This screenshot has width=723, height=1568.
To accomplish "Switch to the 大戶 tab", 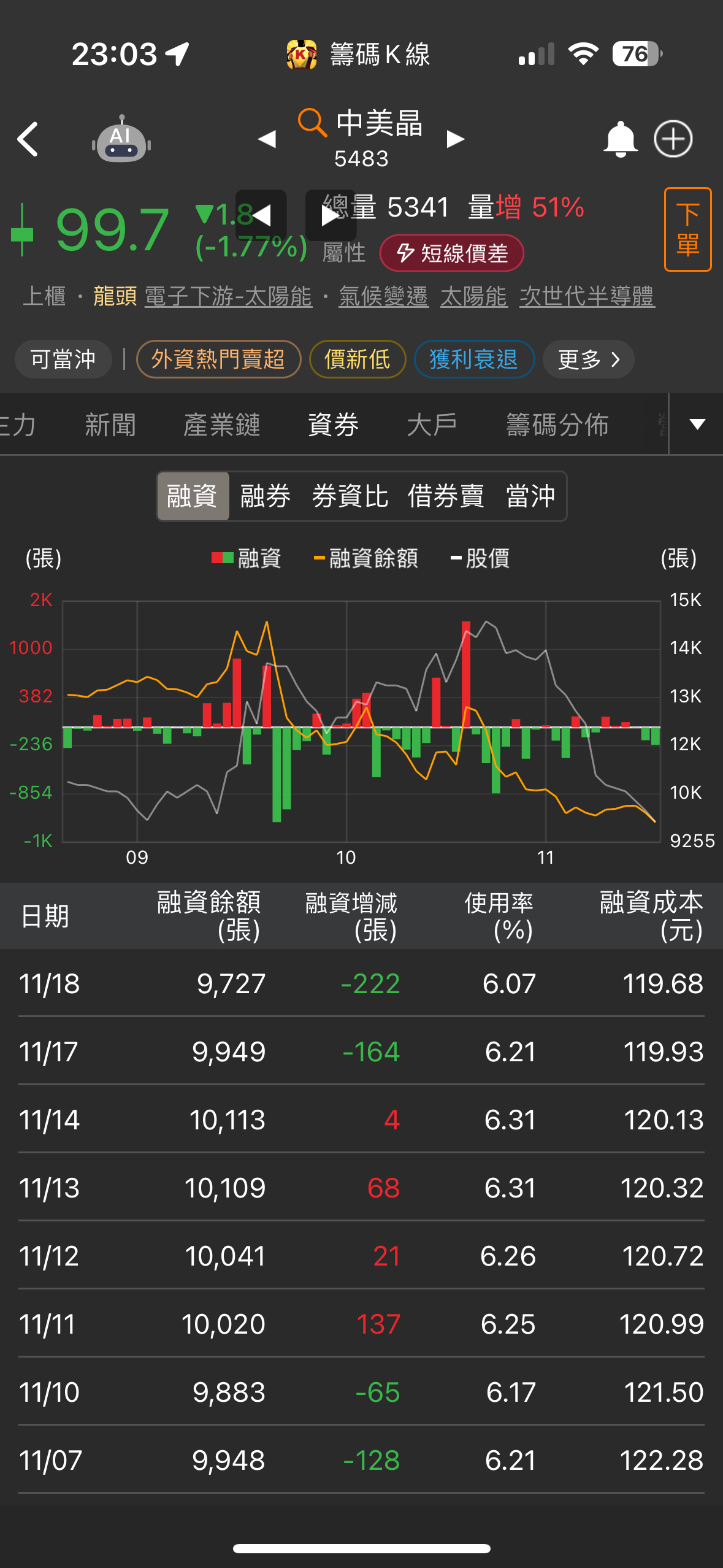I will click(432, 425).
